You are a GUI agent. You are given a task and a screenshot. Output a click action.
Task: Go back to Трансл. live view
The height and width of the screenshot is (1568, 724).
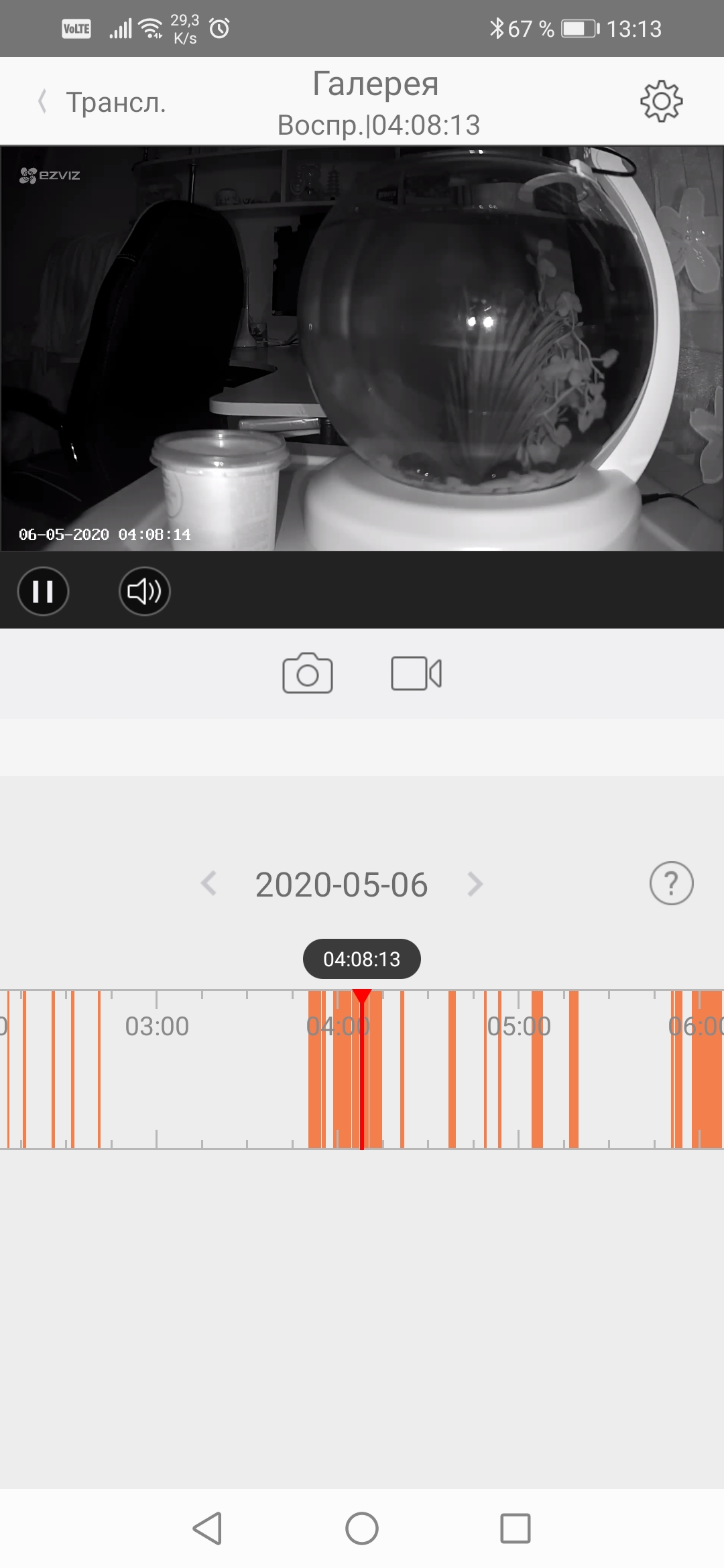pos(102,103)
